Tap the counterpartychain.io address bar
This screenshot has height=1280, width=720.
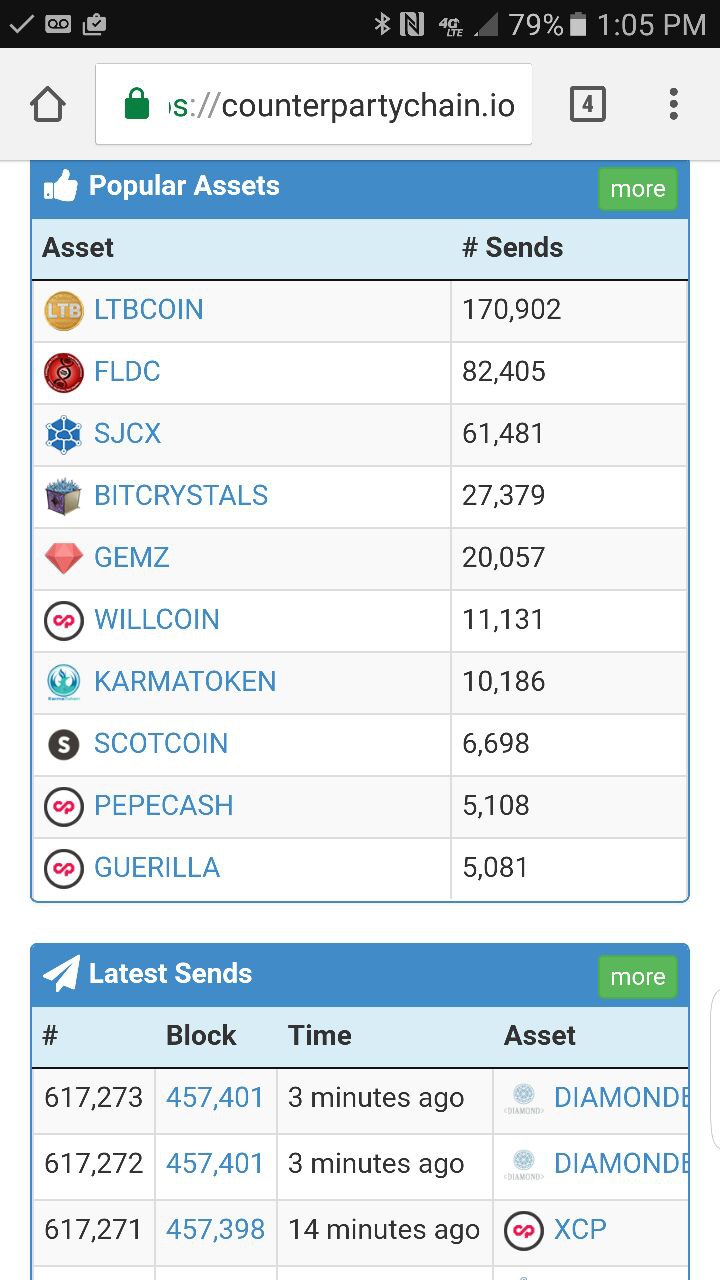pos(314,105)
